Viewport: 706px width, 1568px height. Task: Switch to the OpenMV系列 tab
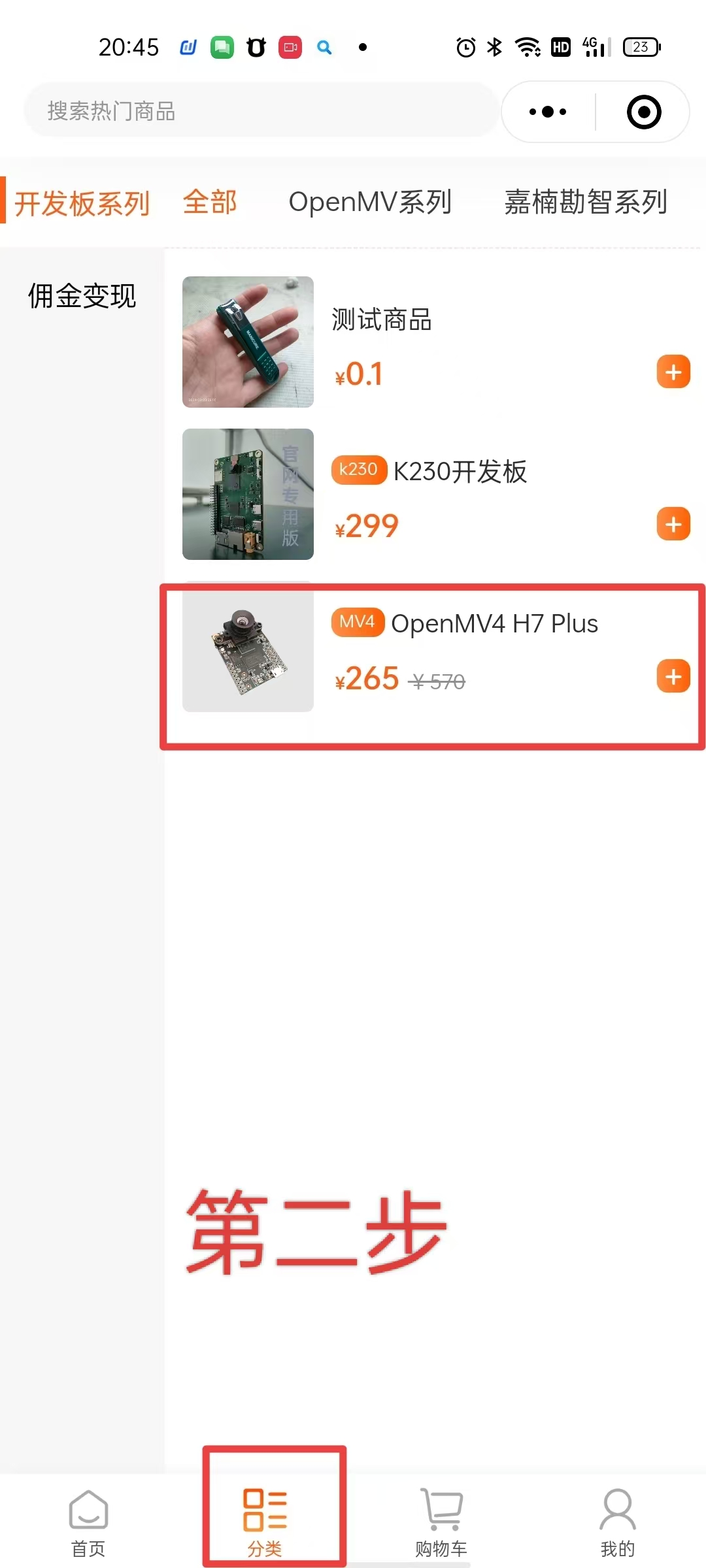pos(370,202)
